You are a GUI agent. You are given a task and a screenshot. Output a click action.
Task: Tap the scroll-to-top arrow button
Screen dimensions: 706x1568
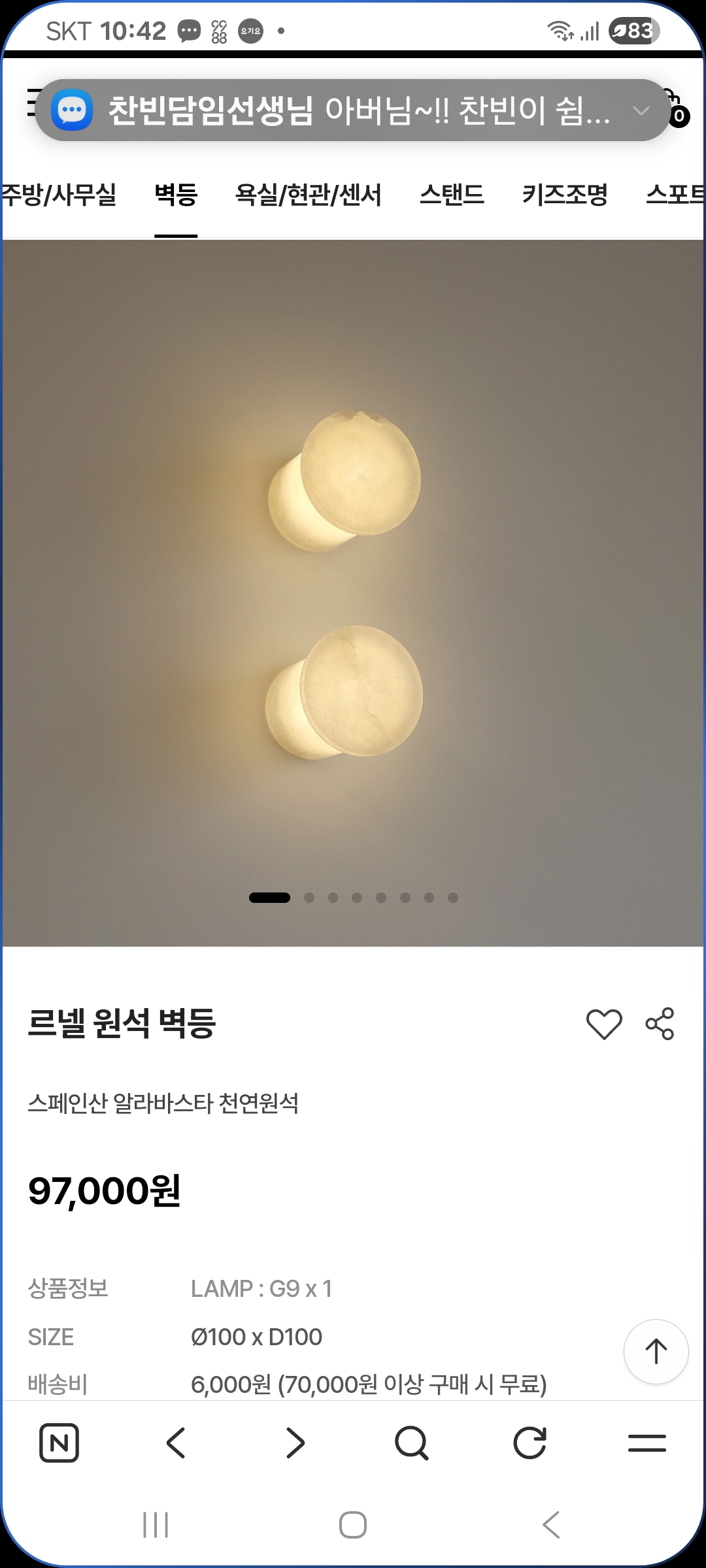tap(656, 1351)
